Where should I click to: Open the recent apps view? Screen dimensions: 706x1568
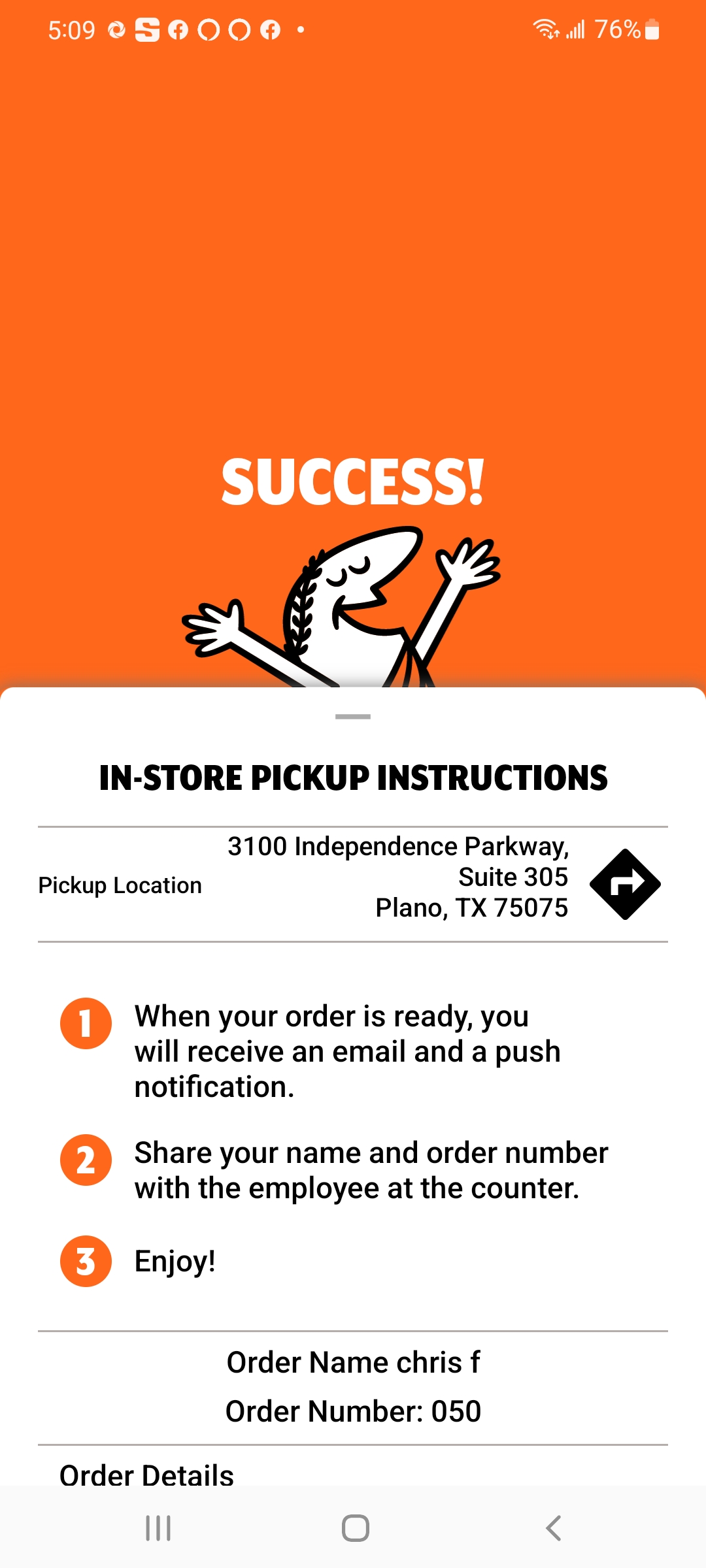click(158, 1528)
